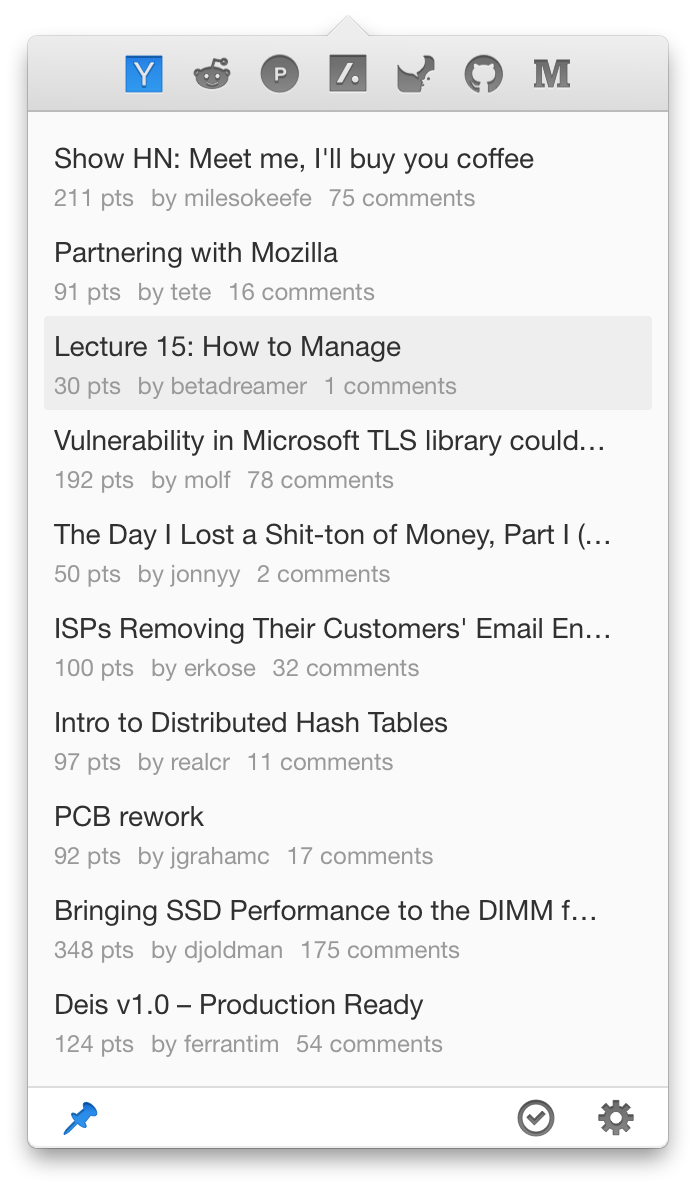Open 'The Day I Lost a Shit-ton of Money'

(332, 535)
